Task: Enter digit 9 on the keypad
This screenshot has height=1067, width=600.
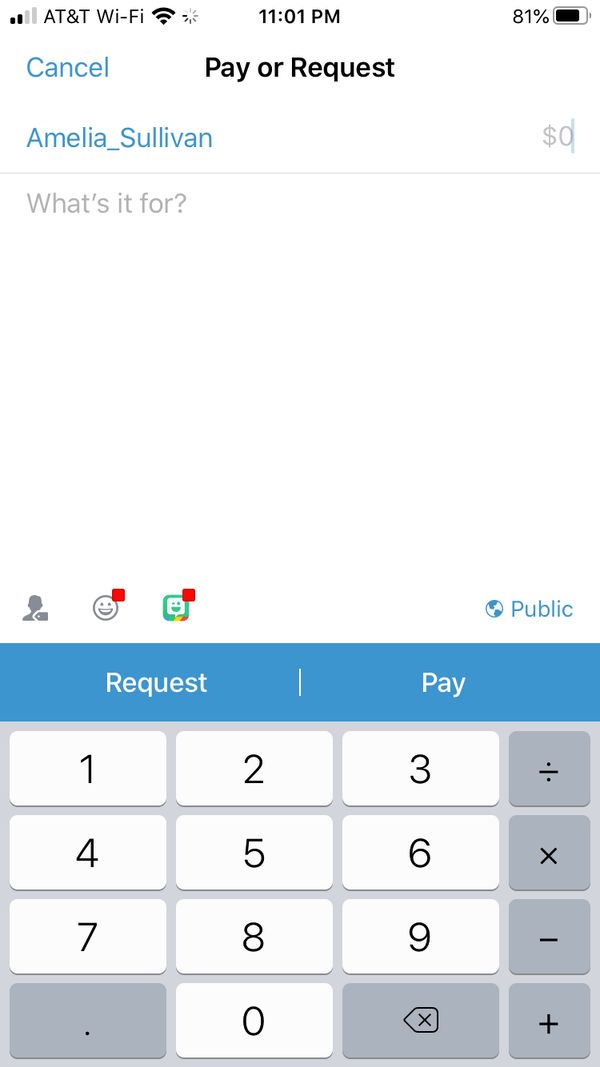Action: 420,937
